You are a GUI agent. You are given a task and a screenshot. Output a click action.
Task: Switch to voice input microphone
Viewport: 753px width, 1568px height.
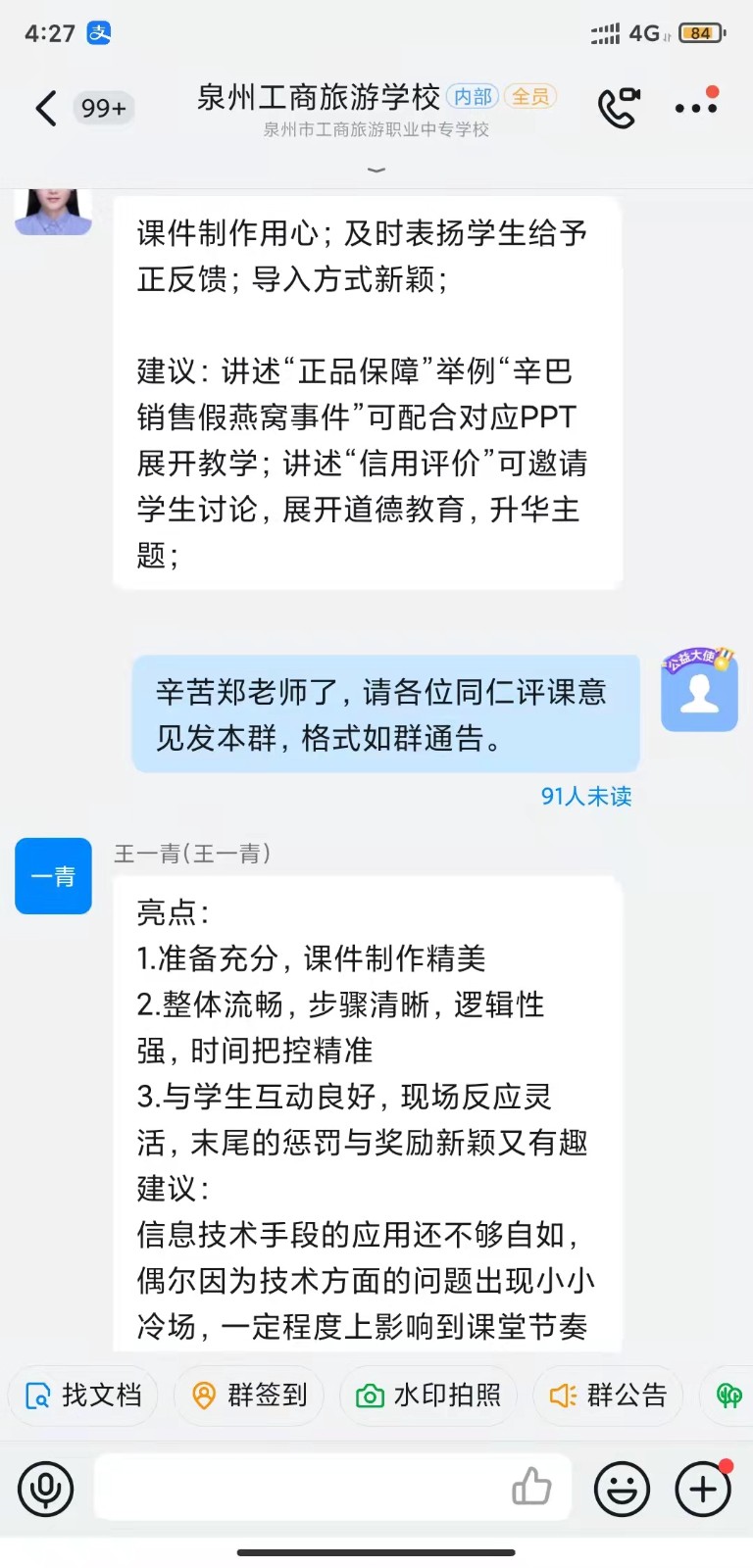click(45, 1490)
